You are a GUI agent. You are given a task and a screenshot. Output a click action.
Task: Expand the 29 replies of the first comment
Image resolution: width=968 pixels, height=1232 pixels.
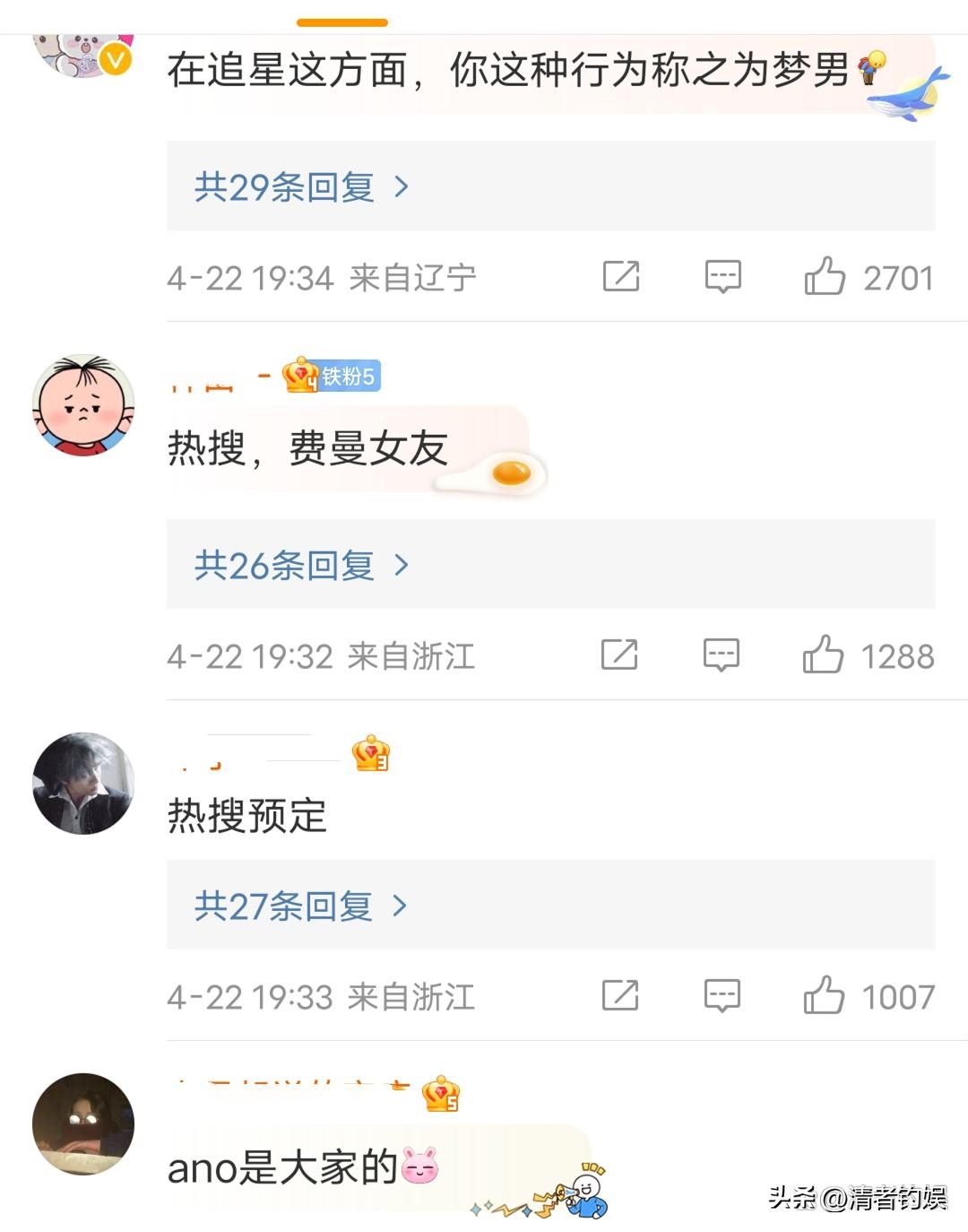(300, 186)
